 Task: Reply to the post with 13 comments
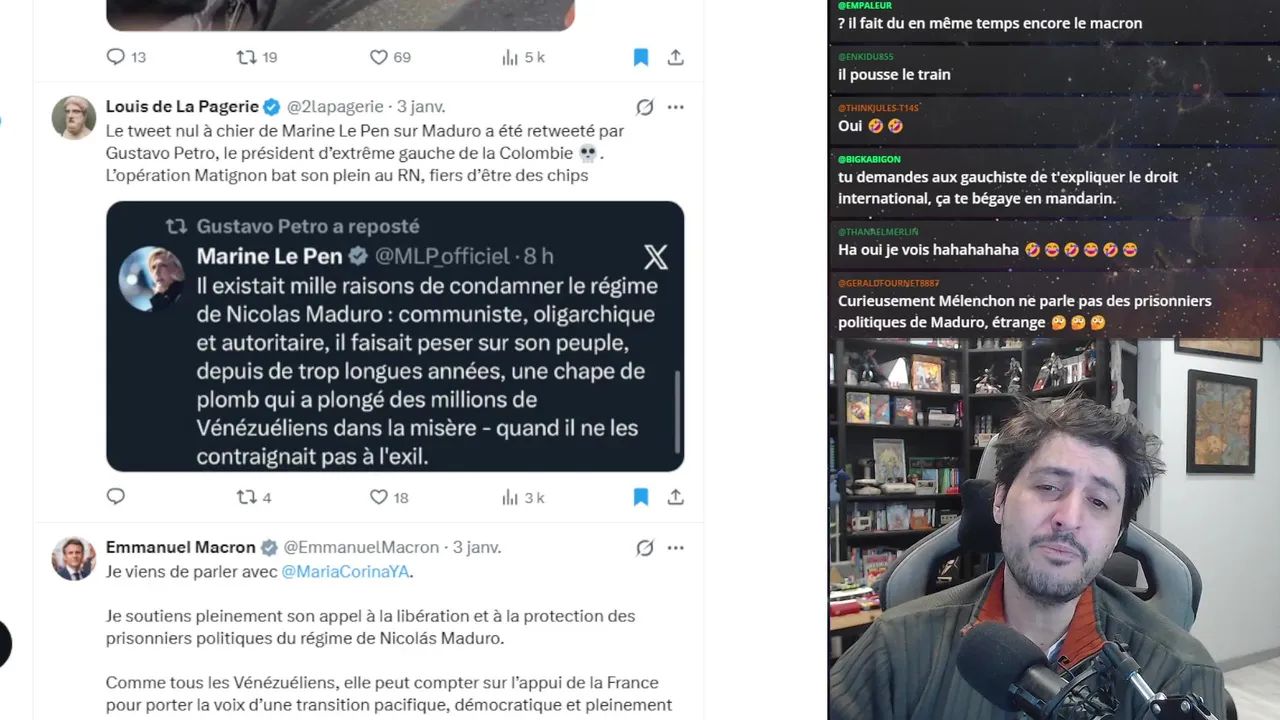point(116,58)
